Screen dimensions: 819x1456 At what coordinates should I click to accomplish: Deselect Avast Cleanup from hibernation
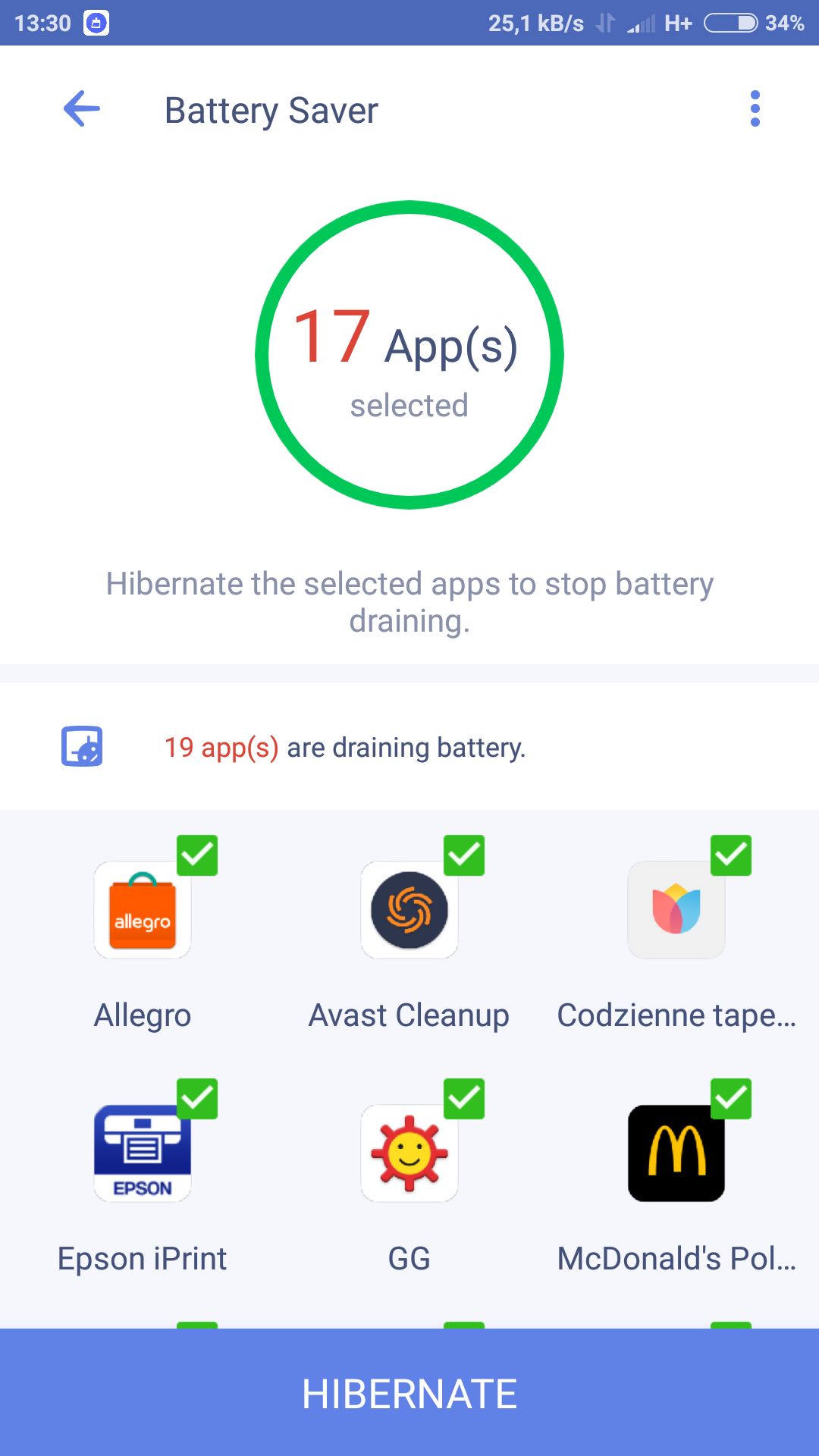tap(464, 855)
